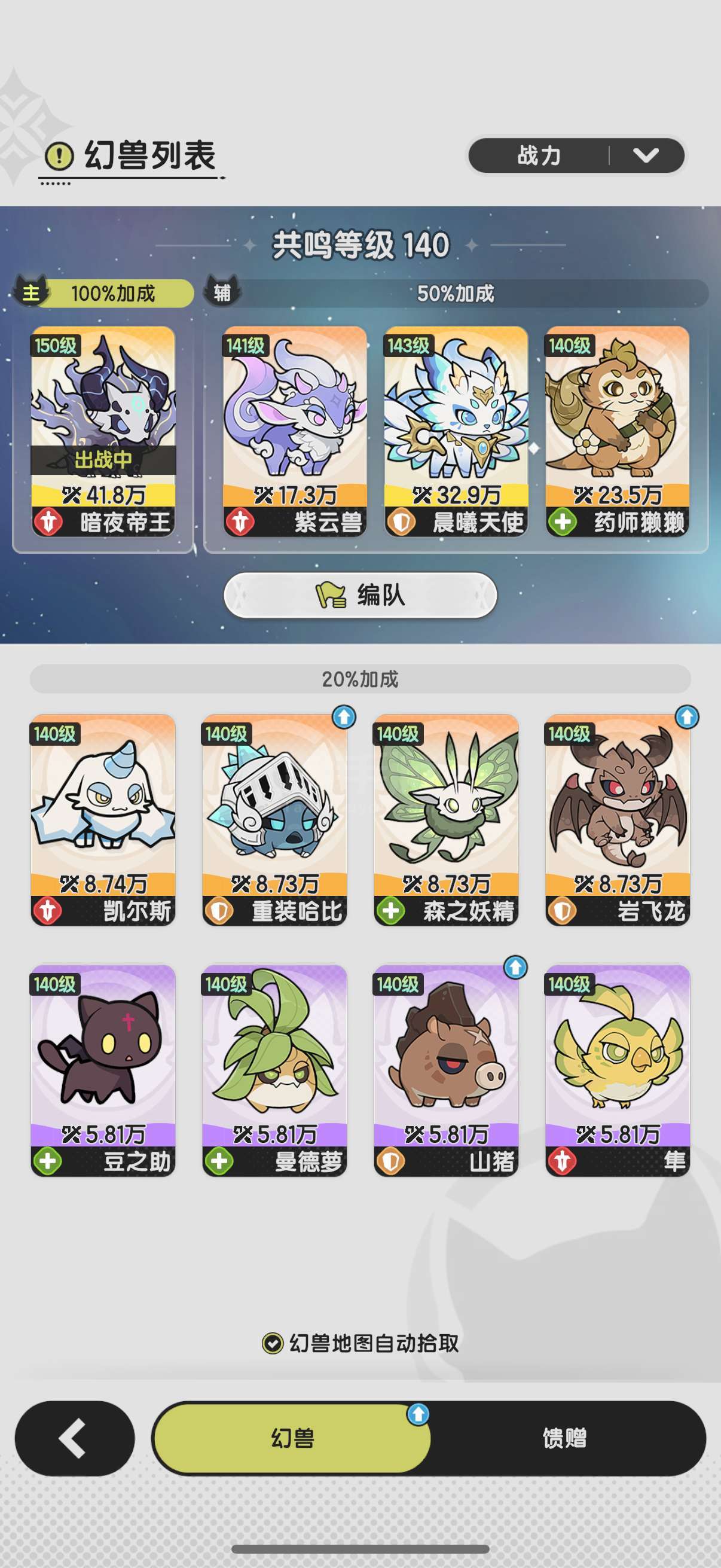The height and width of the screenshot is (1568, 721).
Task: Select the 紫云兽 card
Action: click(x=295, y=432)
